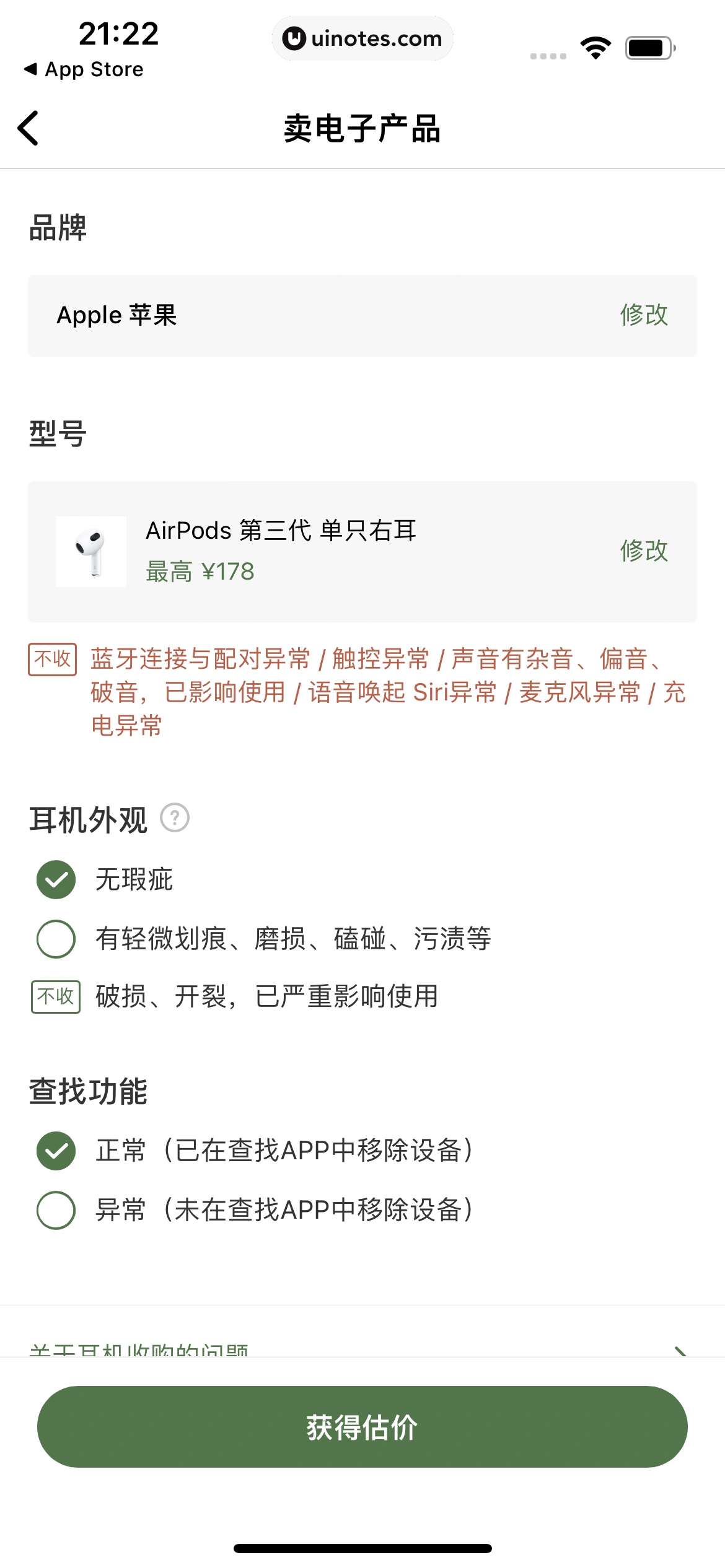This screenshot has width=725, height=1568.
Task: Tap the battery indicator icon
Action: pos(646,46)
